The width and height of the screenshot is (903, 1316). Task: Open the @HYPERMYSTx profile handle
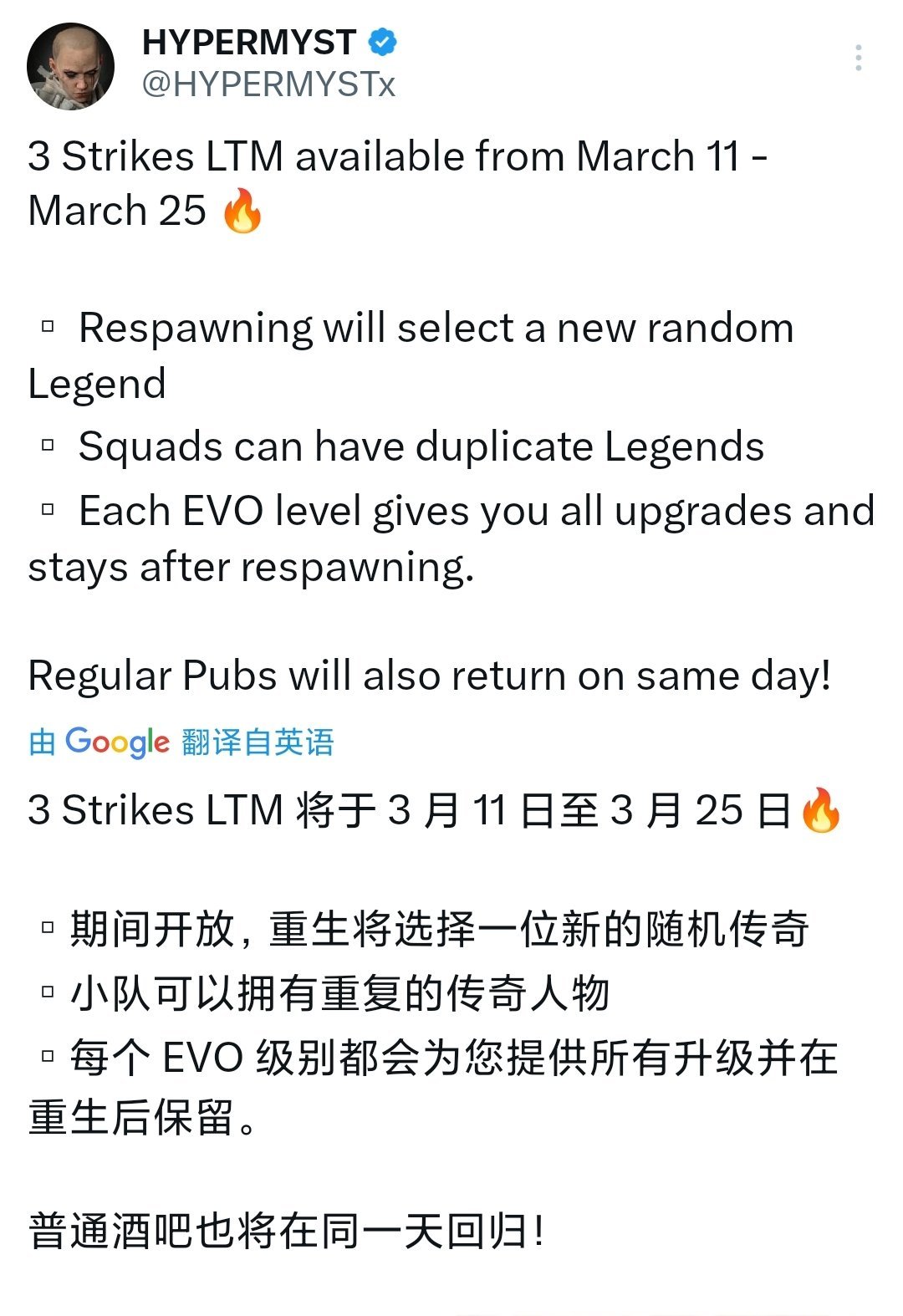pyautogui.click(x=268, y=85)
